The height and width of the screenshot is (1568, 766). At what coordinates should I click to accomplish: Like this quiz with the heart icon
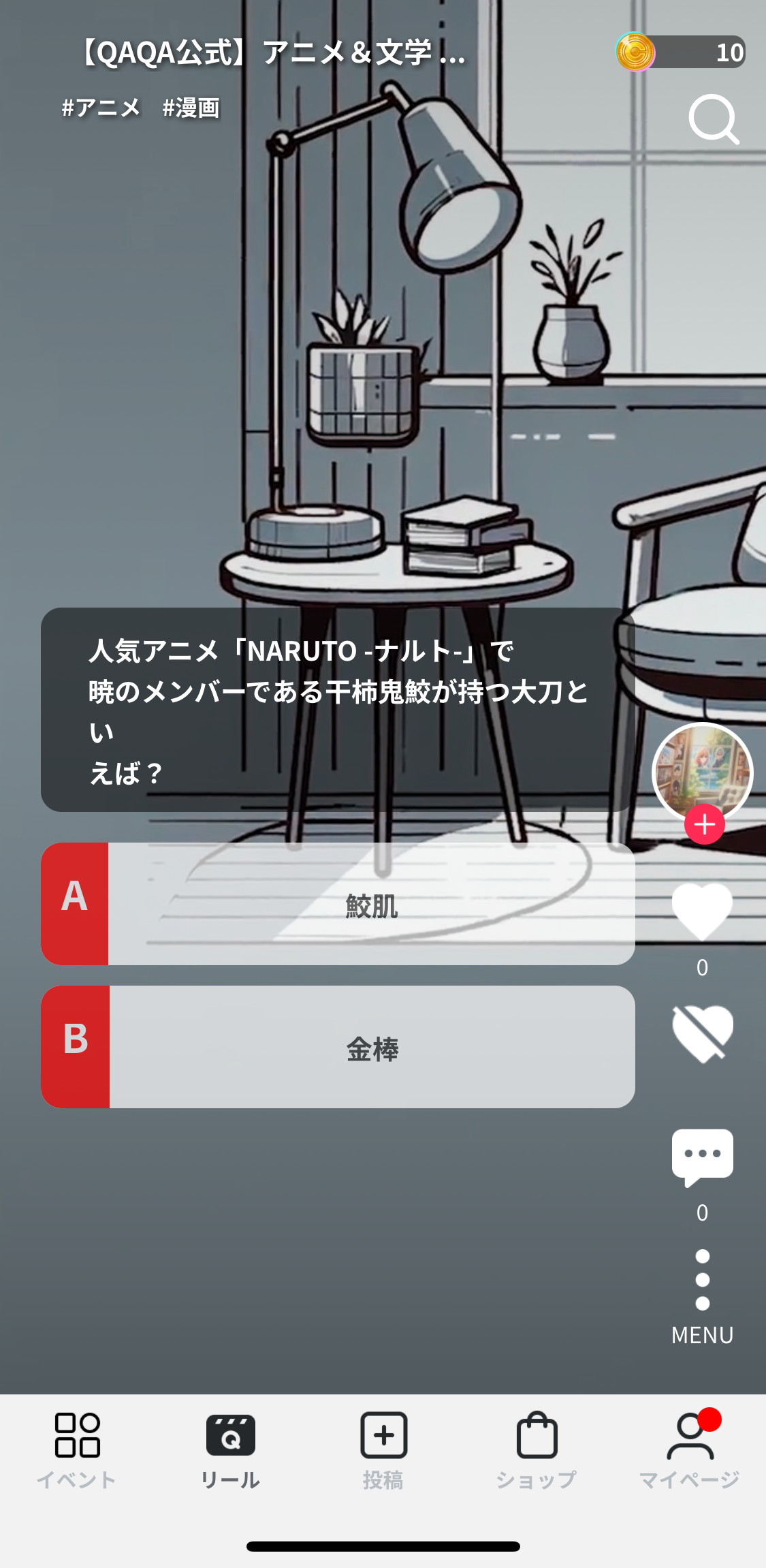(702, 911)
